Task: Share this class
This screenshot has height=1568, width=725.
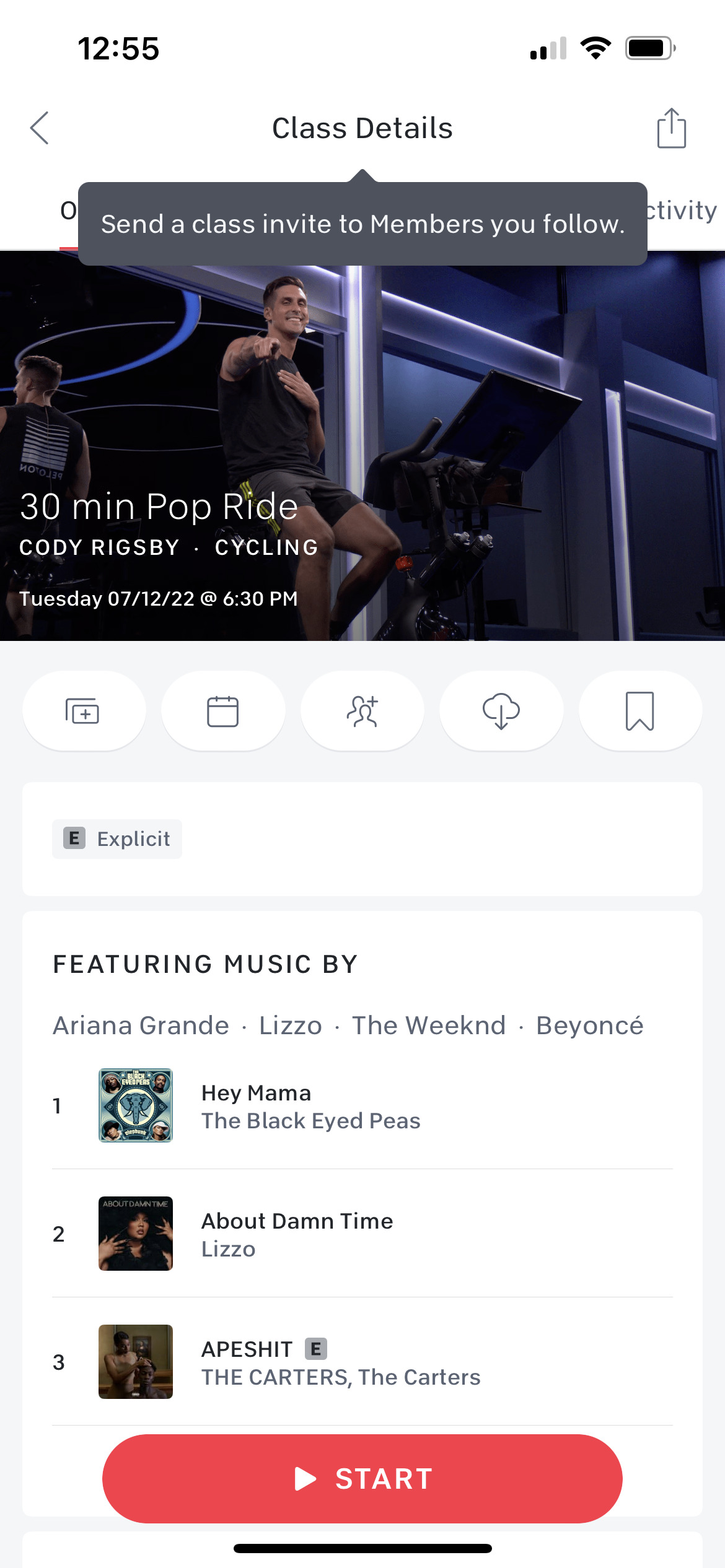Action: (671, 128)
